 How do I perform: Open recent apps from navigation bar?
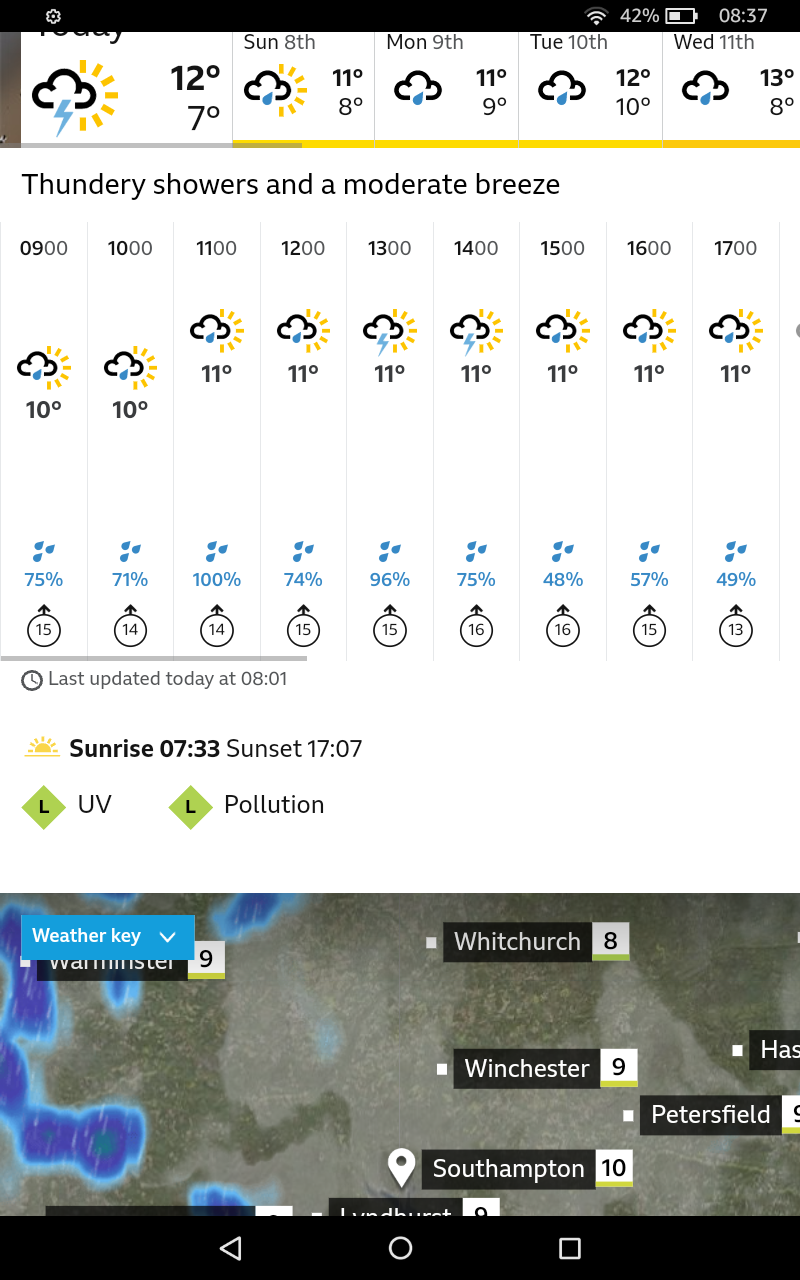pyautogui.click(x=569, y=1248)
